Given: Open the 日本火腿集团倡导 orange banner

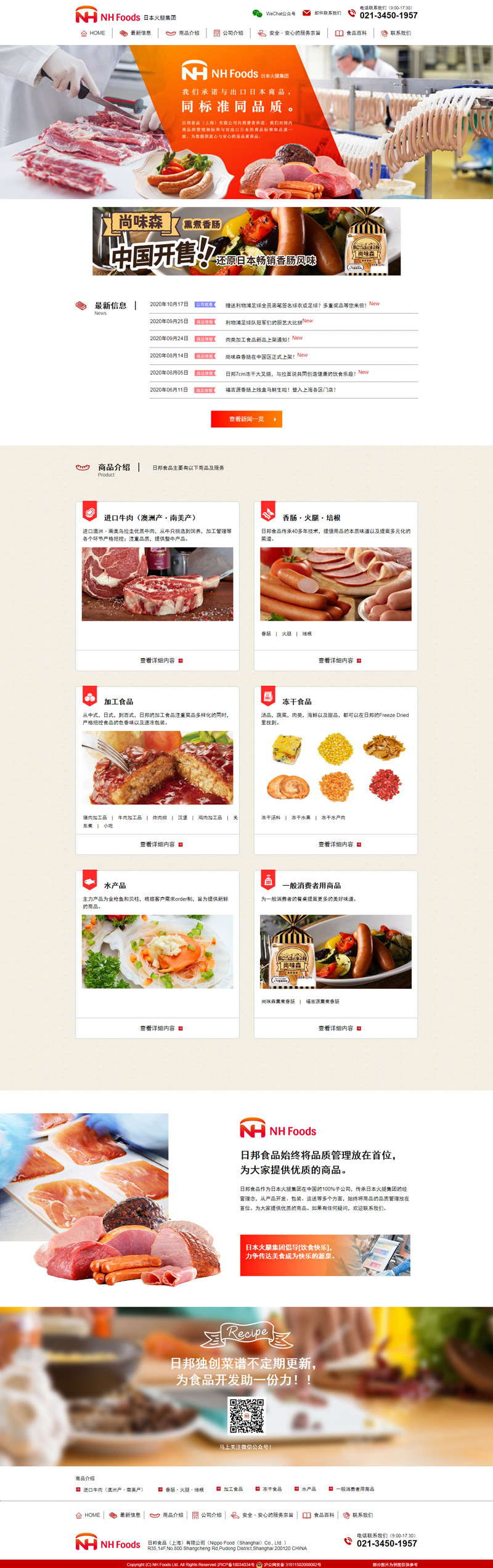Looking at the screenshot, I should click(x=325, y=1255).
